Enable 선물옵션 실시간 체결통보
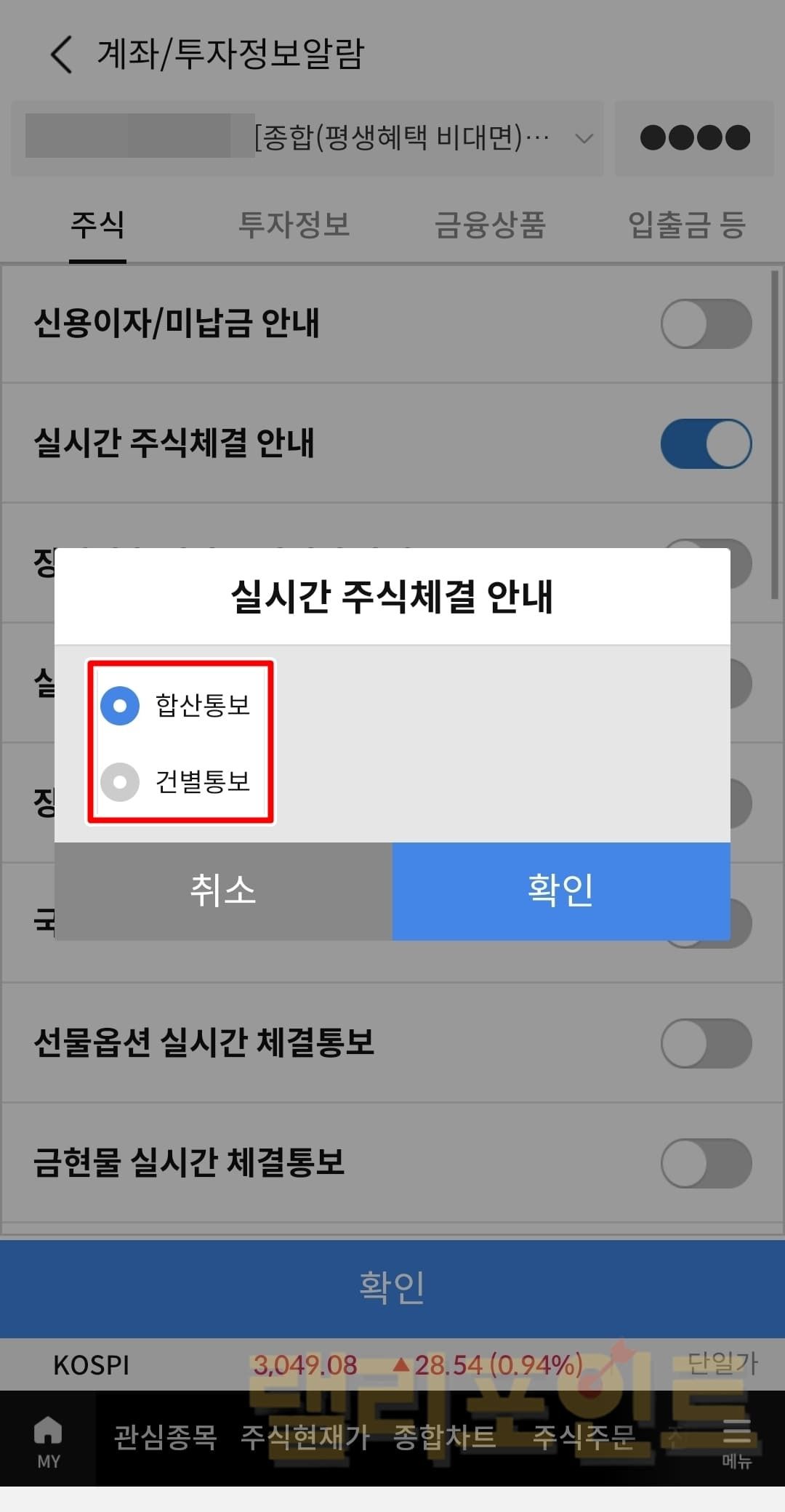This screenshot has width=785, height=1512. [705, 1043]
